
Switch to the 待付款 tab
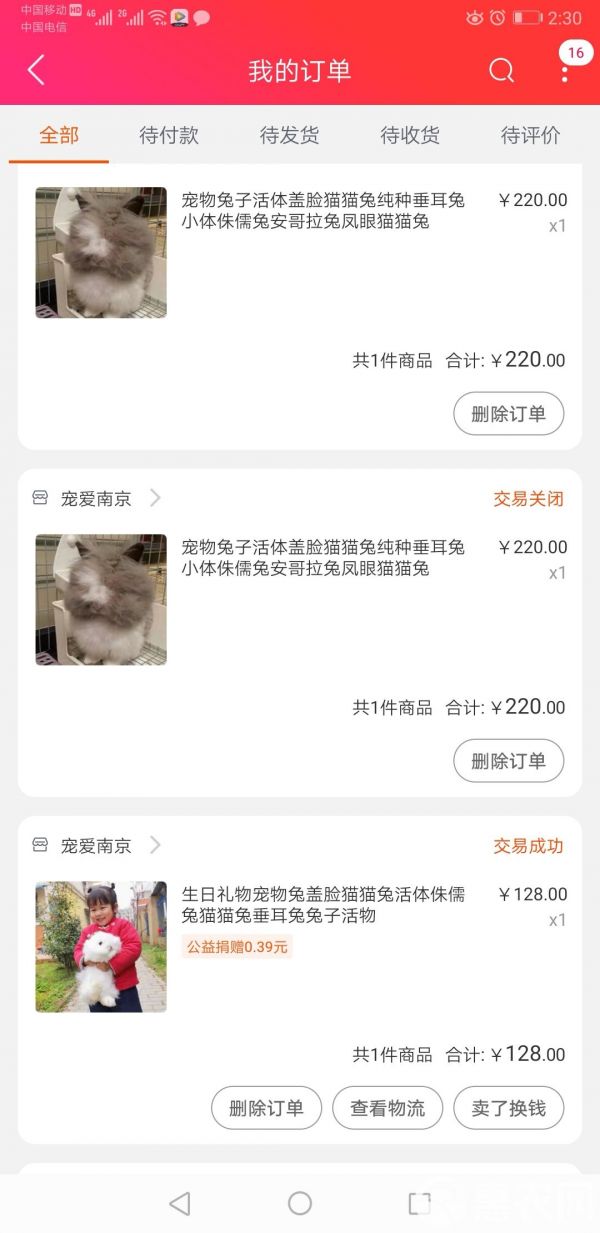point(169,136)
